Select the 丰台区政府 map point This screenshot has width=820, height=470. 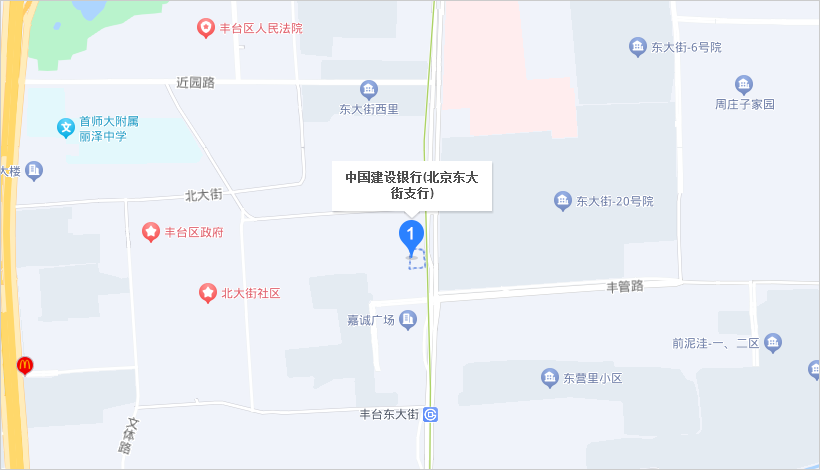click(x=150, y=232)
